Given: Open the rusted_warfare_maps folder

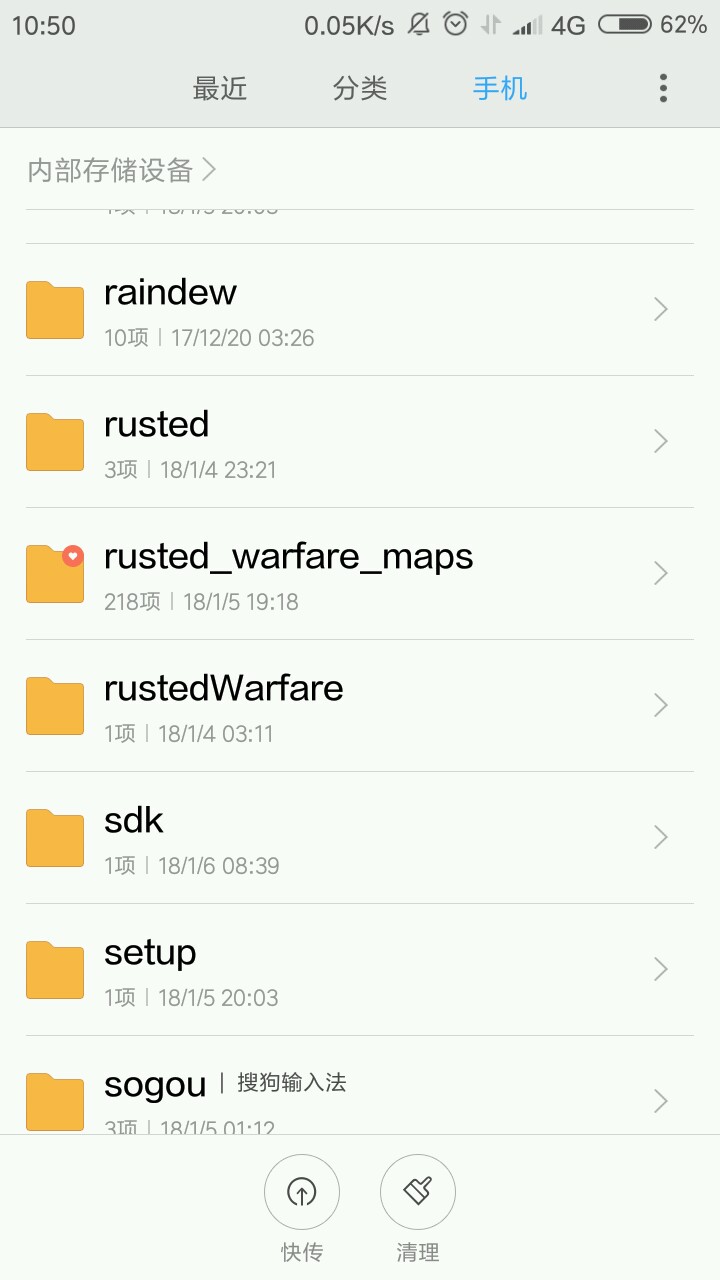Looking at the screenshot, I should pyautogui.click(x=360, y=574).
